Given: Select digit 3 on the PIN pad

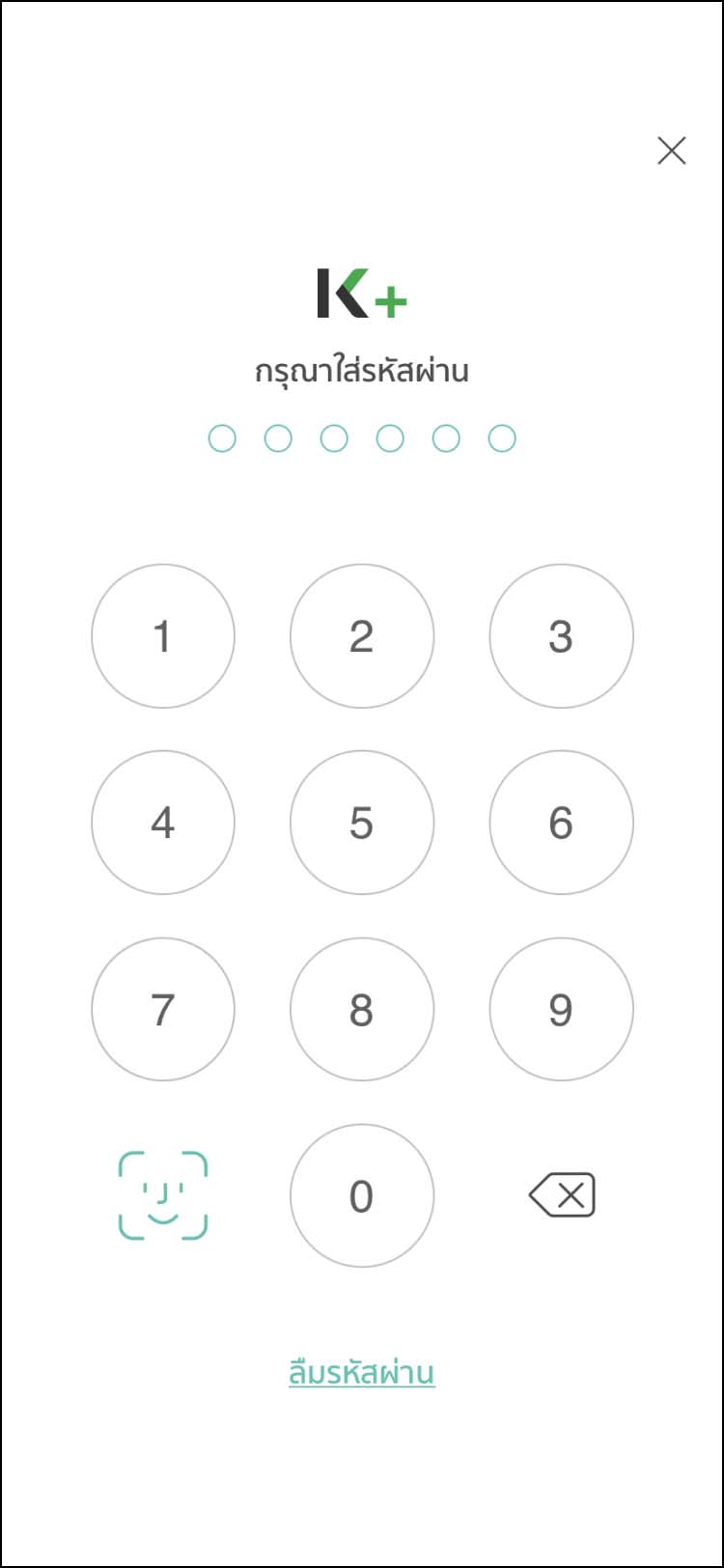Looking at the screenshot, I should click(x=561, y=636).
